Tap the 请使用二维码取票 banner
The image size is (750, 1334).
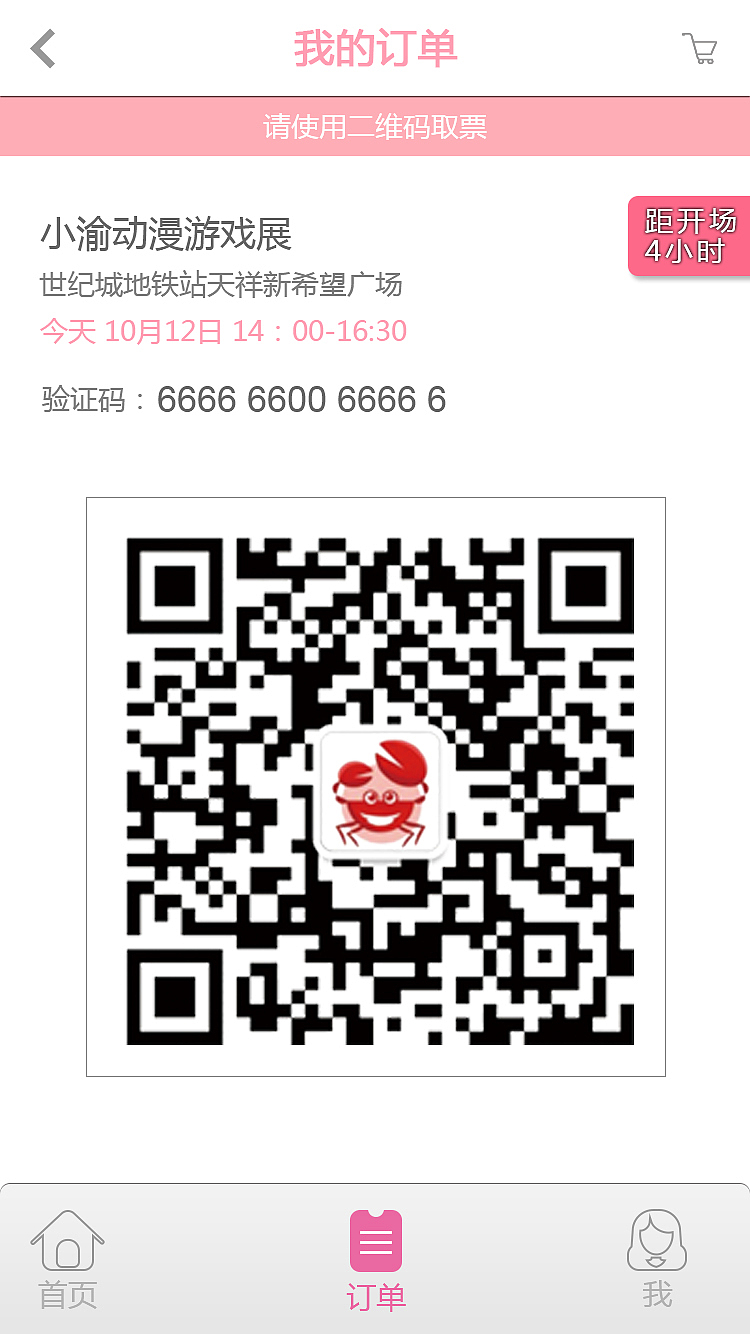click(x=375, y=127)
